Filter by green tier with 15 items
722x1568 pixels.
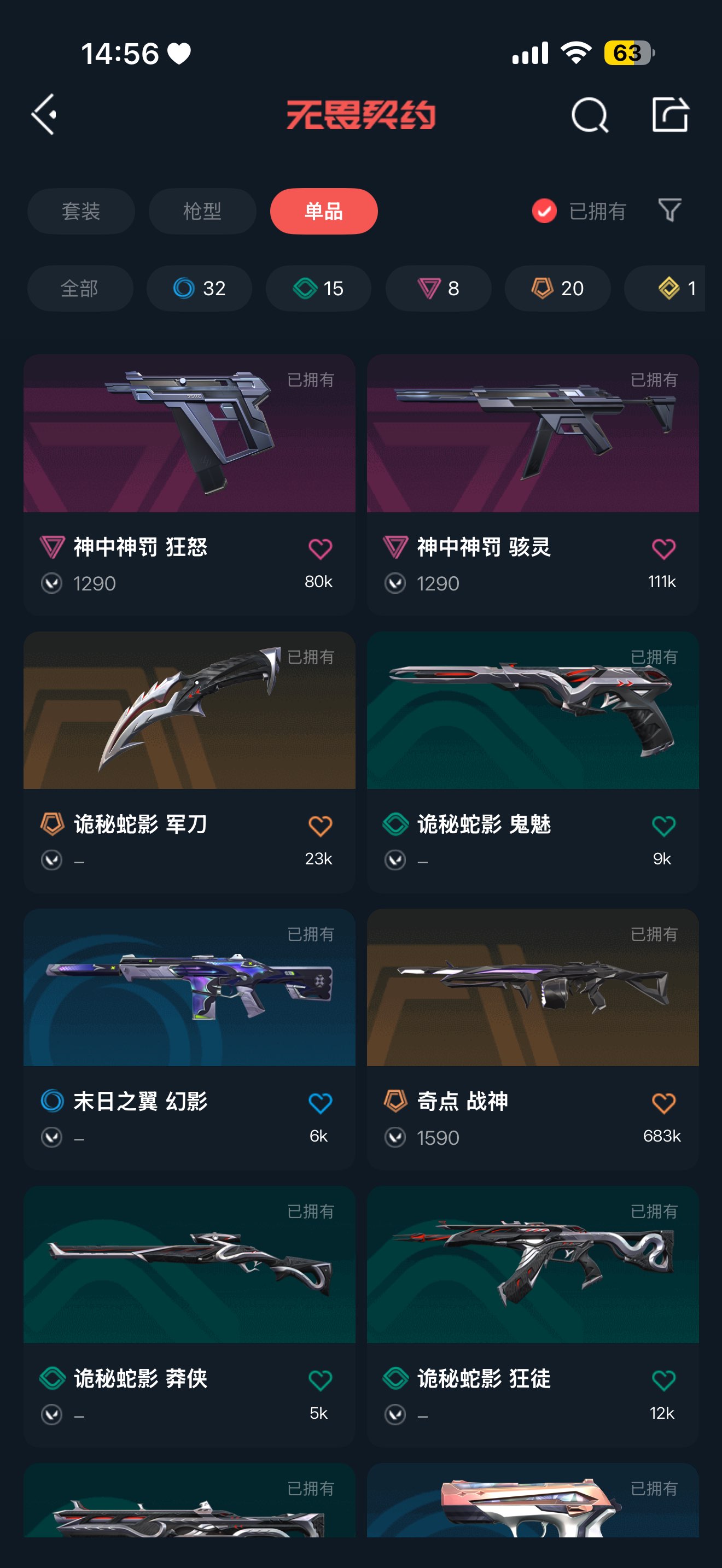tap(318, 288)
